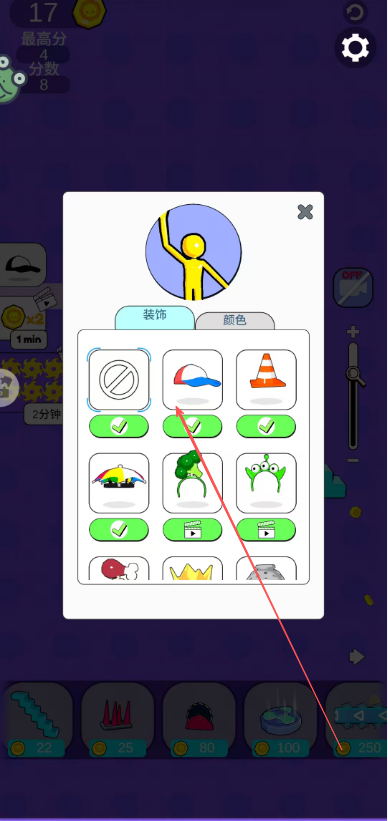Select the 装饰 tab

155,317
